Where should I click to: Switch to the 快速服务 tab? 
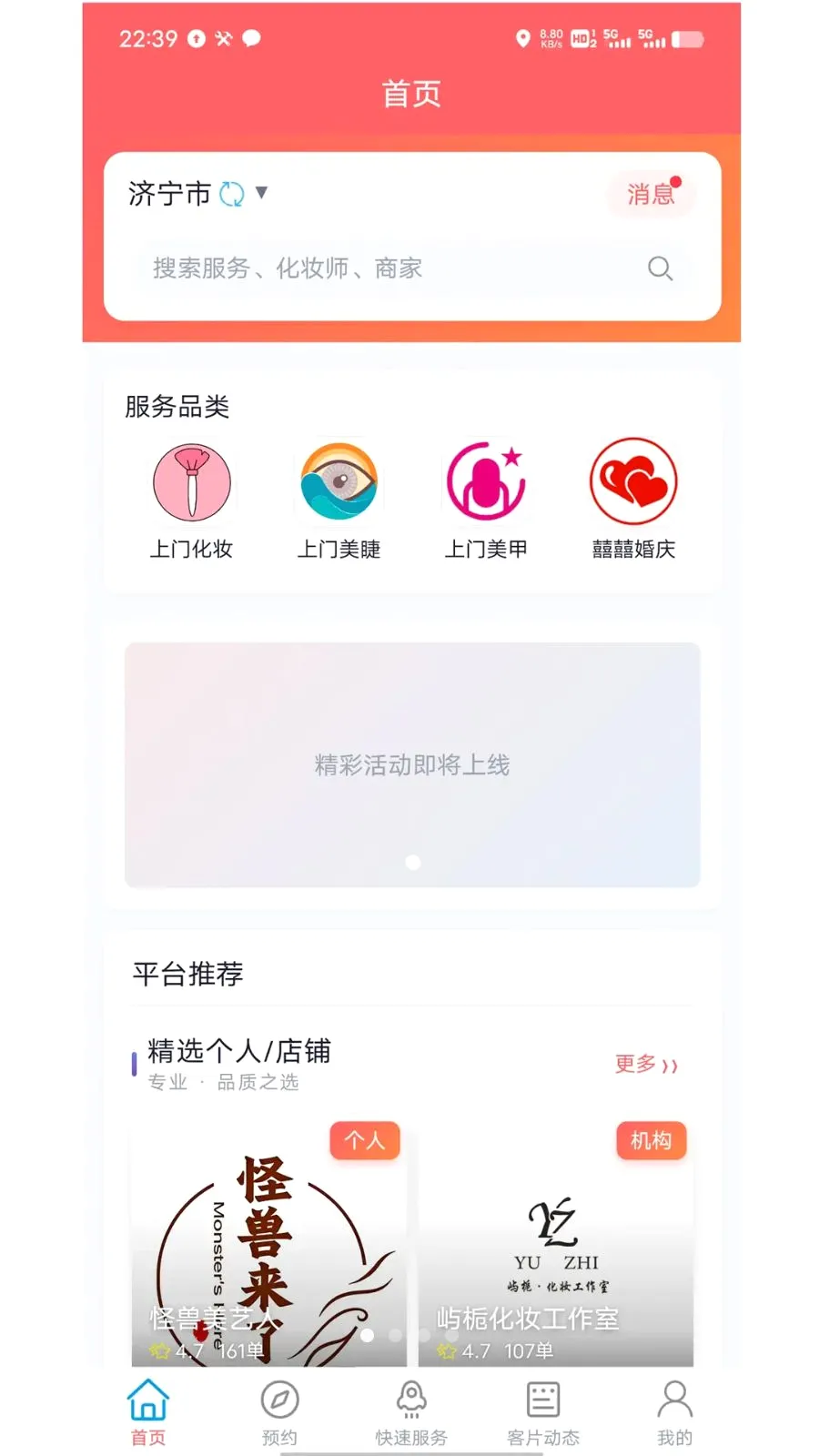[411, 1412]
